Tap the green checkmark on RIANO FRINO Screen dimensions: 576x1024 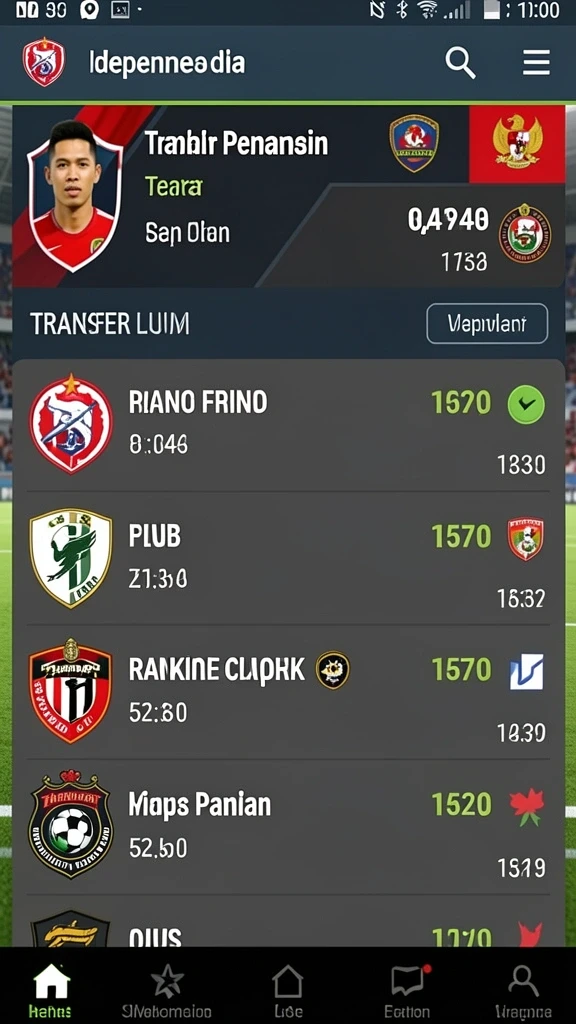526,405
